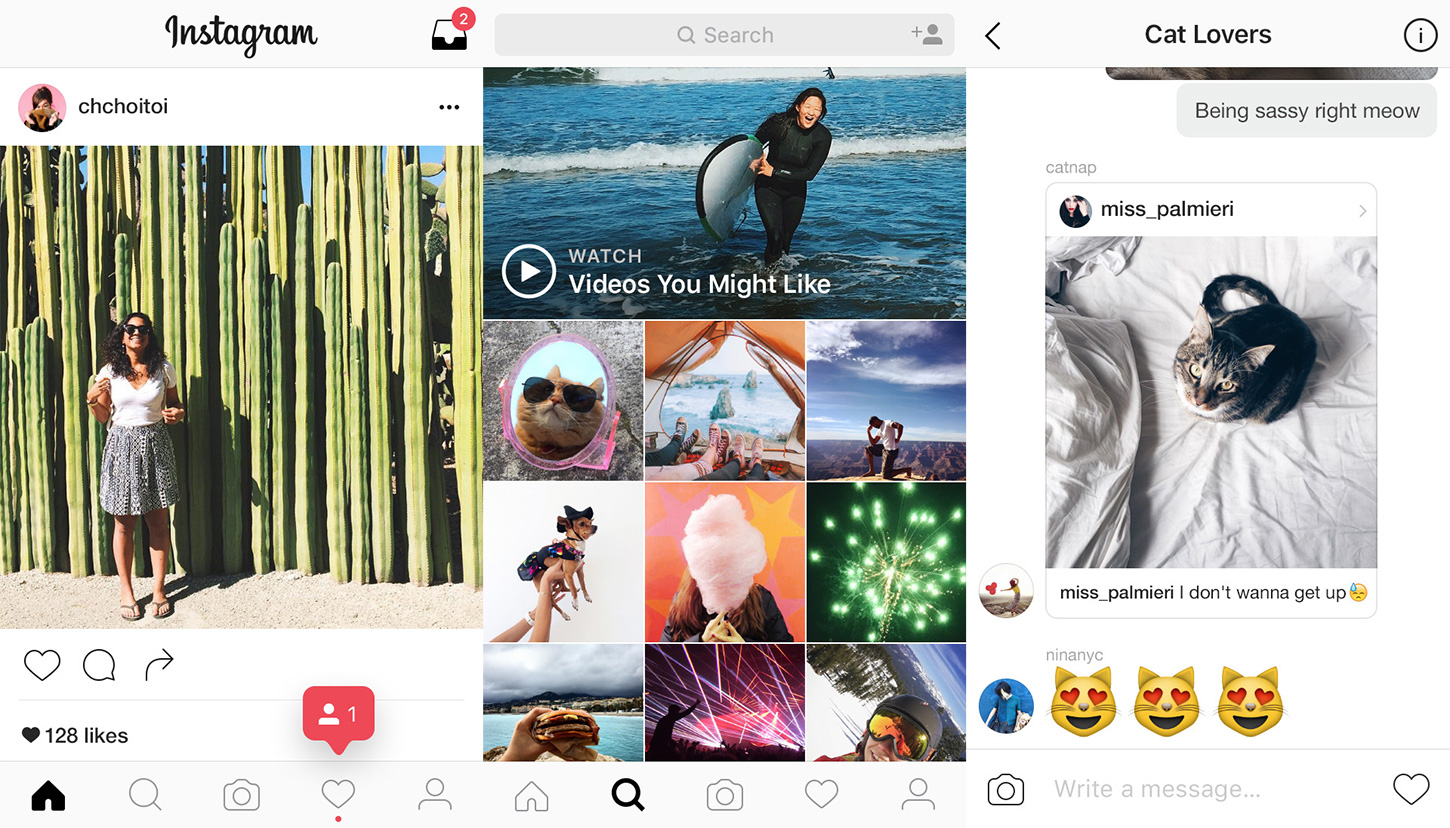This screenshot has width=1450, height=828.
Task: Open activity tab showing new follower bubble
Action: [338, 795]
